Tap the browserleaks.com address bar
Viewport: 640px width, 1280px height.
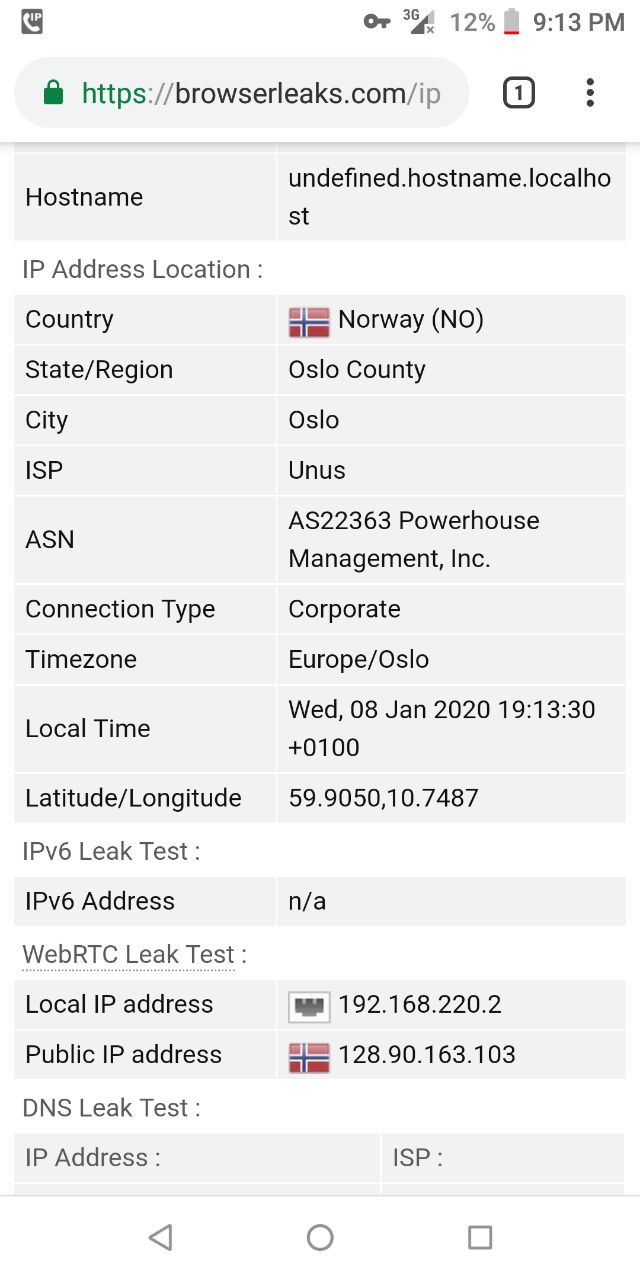pos(242,93)
